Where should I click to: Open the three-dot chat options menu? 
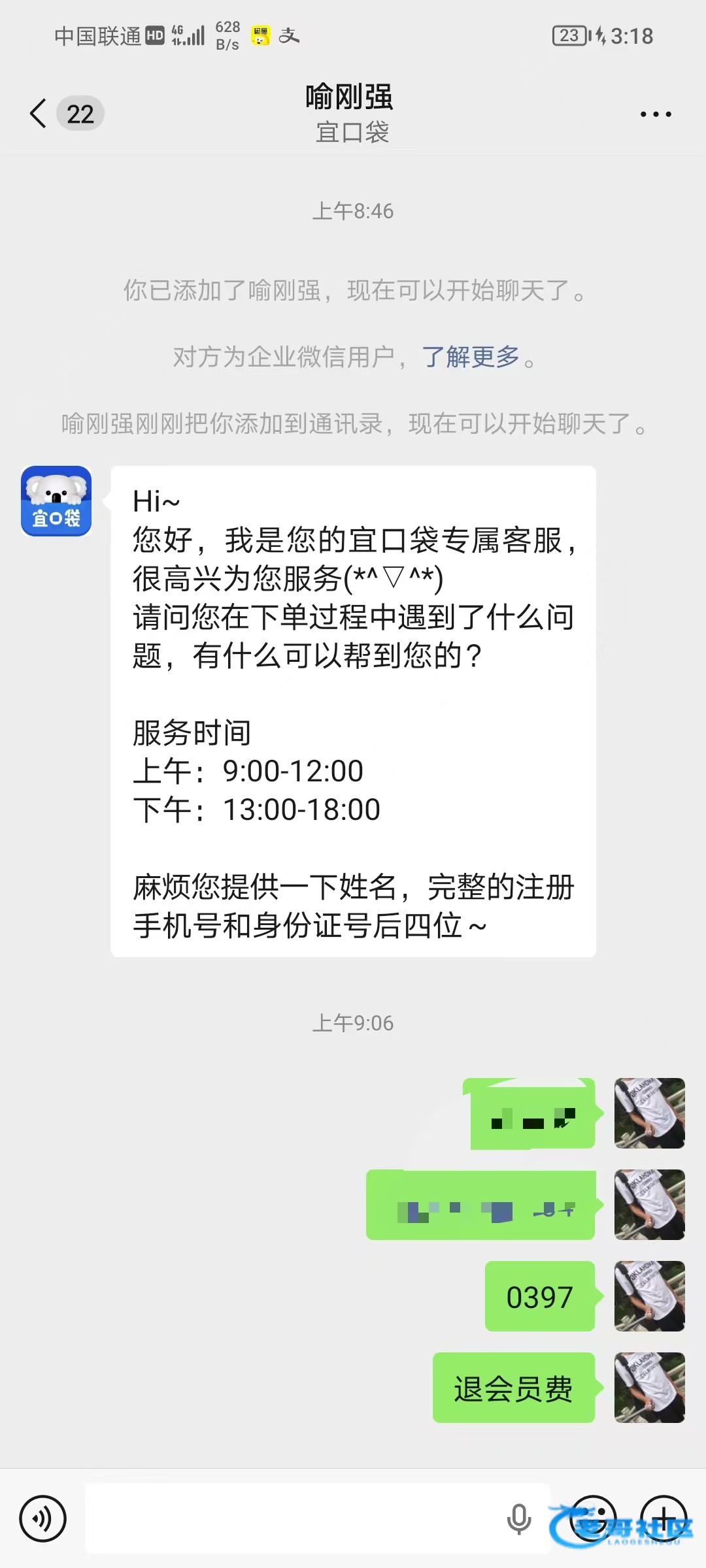[x=655, y=114]
